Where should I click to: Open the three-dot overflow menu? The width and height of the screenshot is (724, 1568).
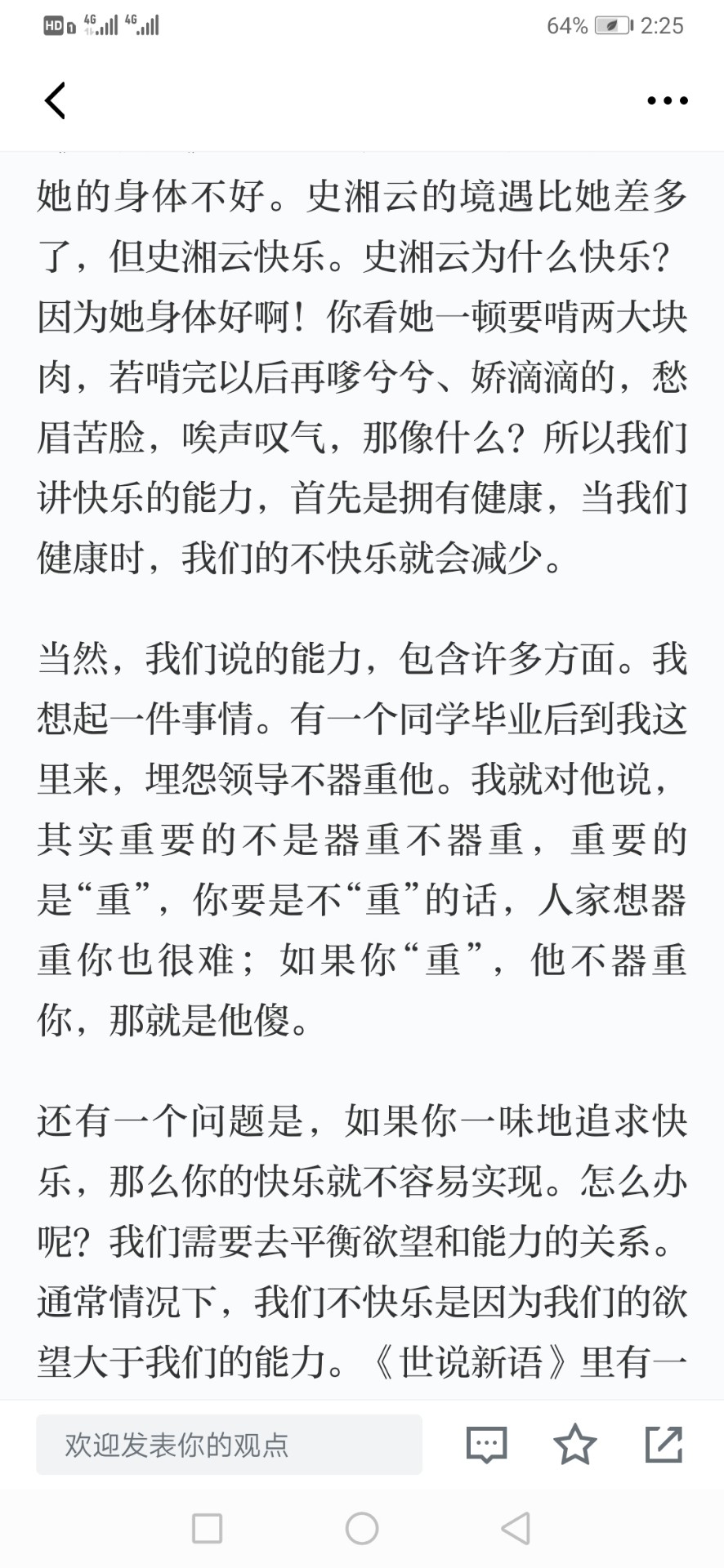click(667, 100)
